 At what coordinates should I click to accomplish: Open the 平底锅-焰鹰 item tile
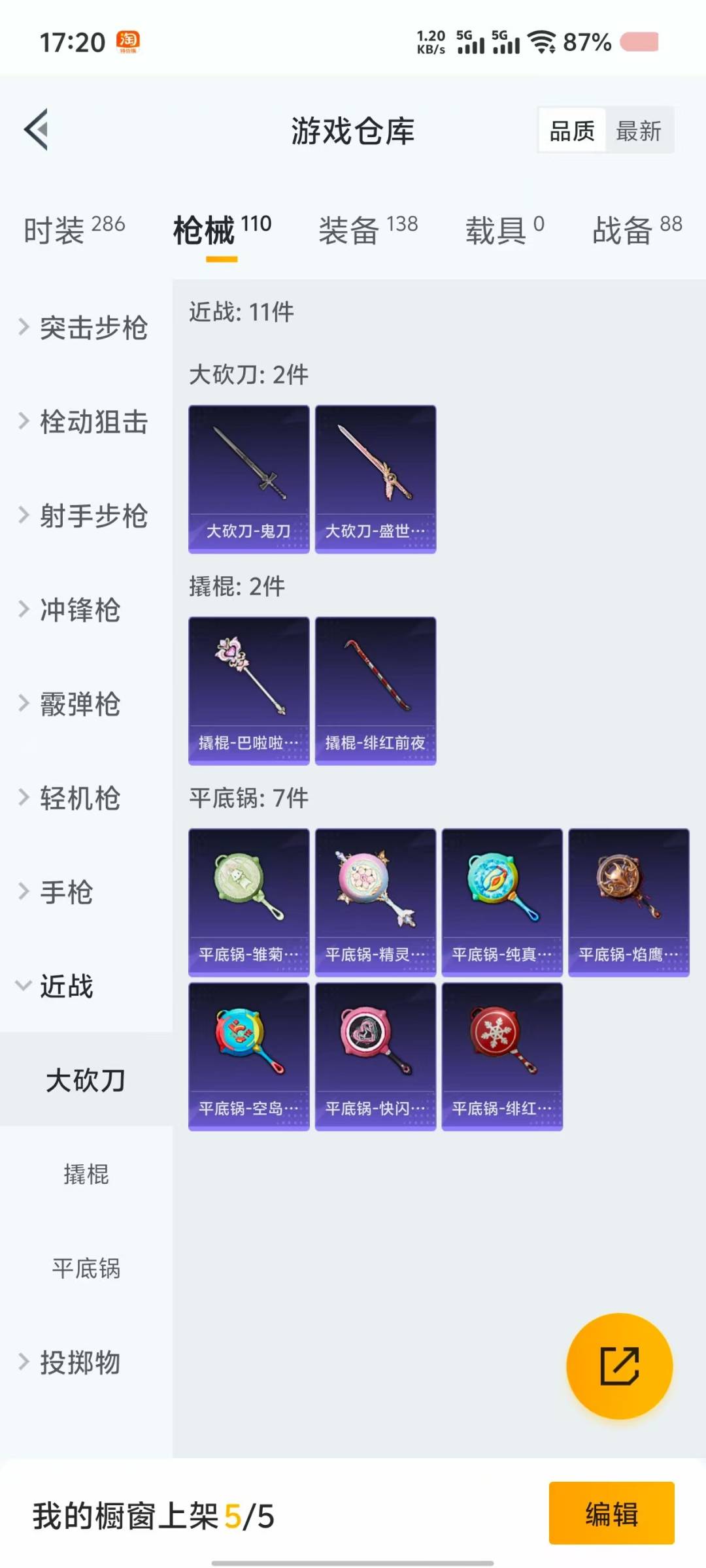tap(629, 902)
